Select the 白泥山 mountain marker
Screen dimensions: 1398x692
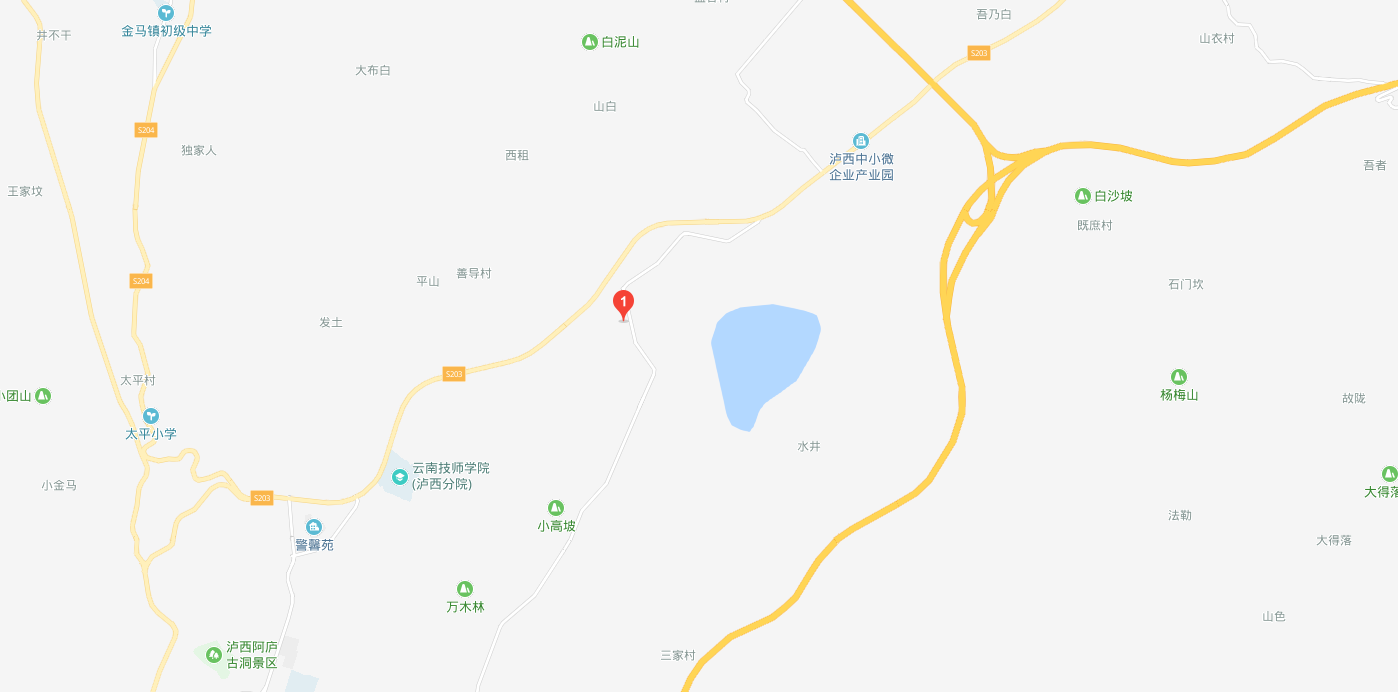pos(590,42)
